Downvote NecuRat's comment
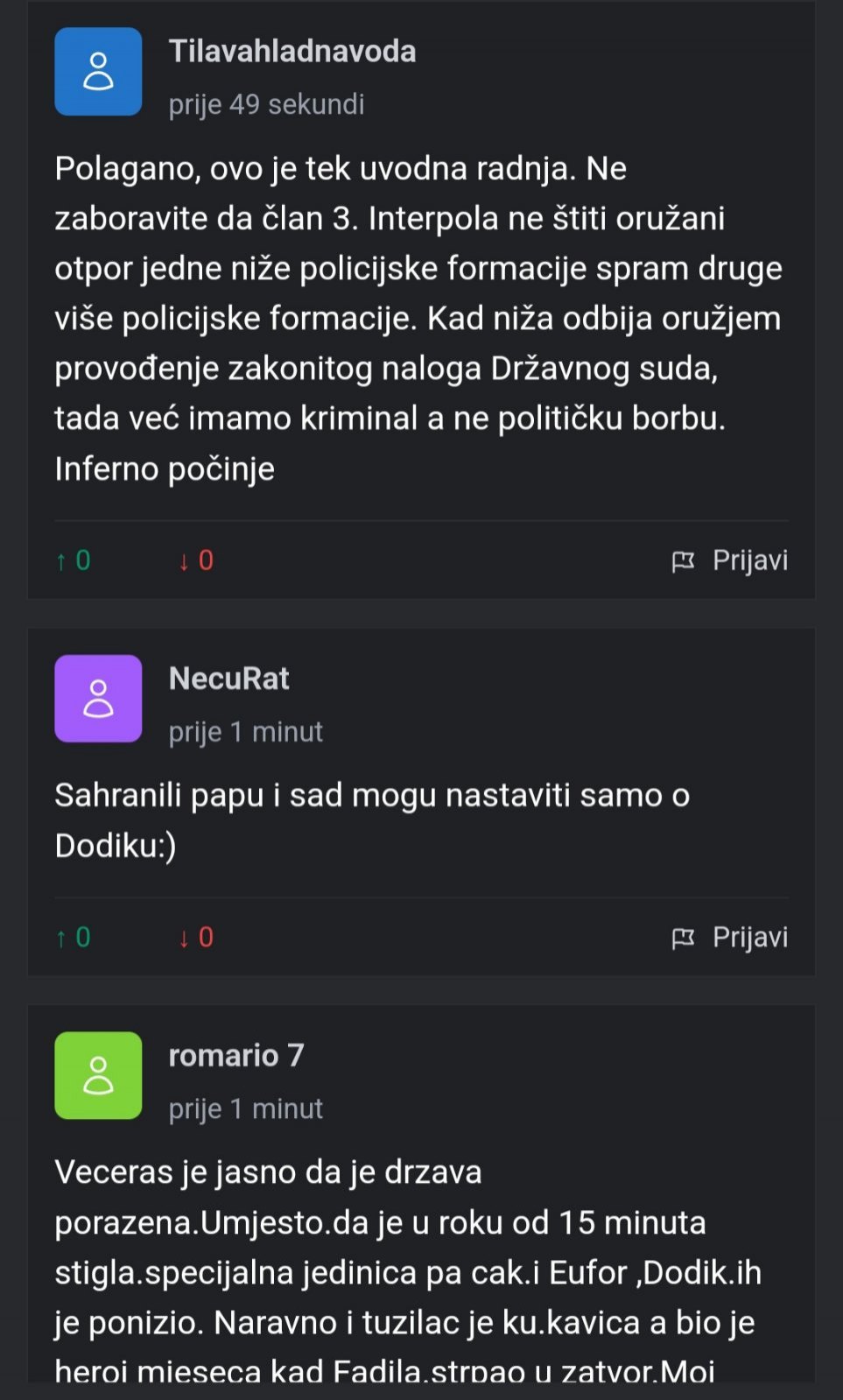The image size is (843, 1400). [196, 938]
